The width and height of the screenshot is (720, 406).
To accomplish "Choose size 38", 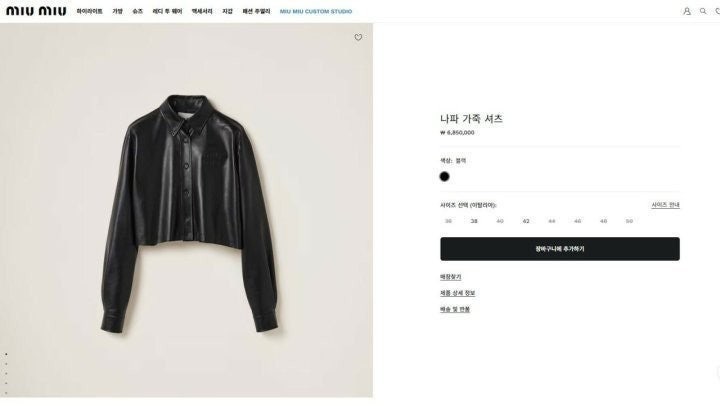I will pos(474,221).
